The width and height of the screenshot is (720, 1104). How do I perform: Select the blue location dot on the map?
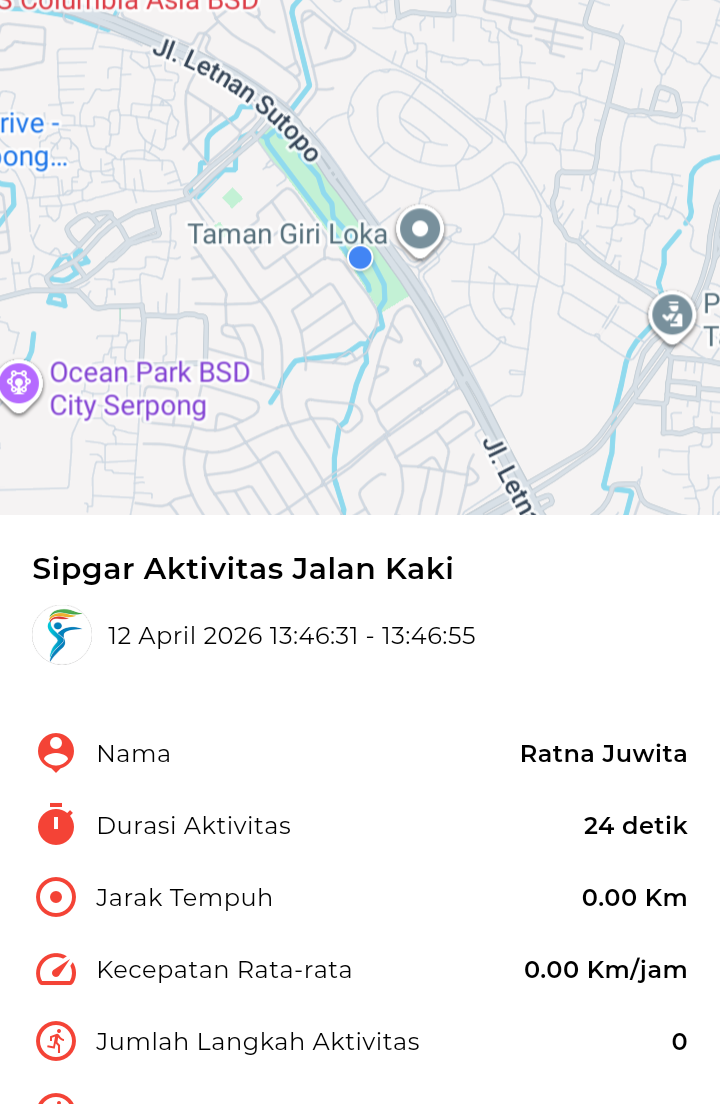point(360,258)
